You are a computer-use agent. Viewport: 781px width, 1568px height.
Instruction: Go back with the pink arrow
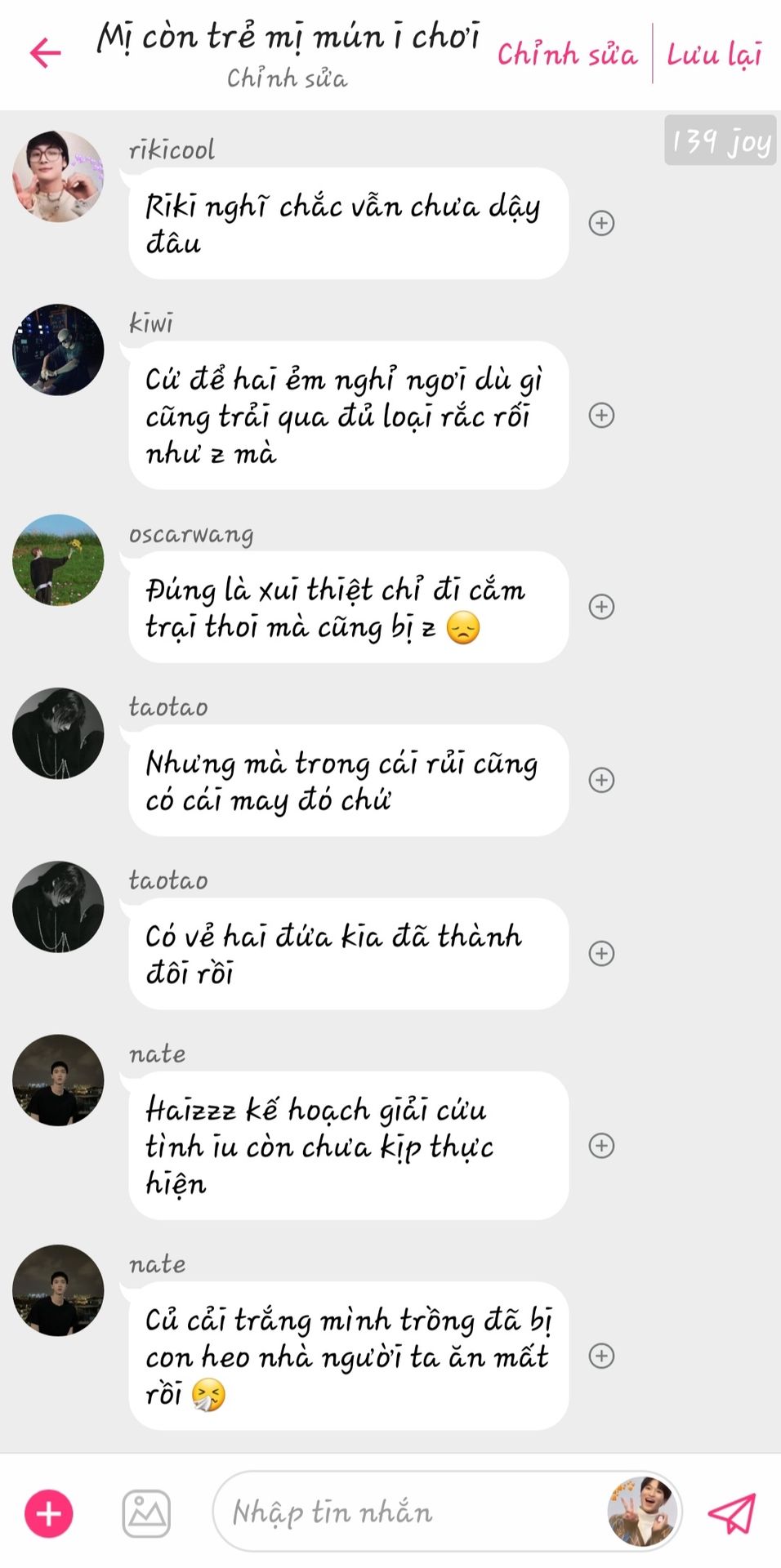point(46,53)
